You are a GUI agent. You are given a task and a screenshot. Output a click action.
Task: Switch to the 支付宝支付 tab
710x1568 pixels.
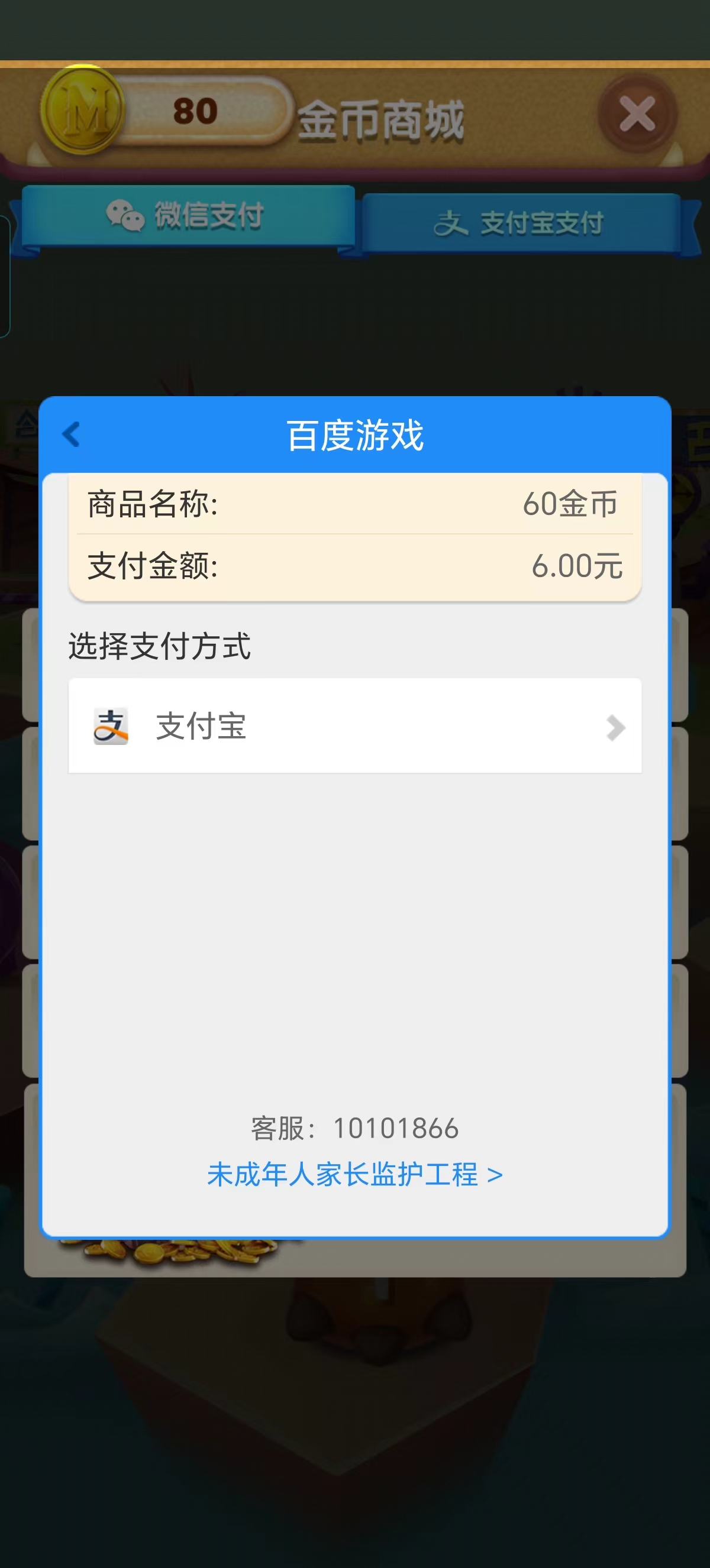(x=521, y=223)
